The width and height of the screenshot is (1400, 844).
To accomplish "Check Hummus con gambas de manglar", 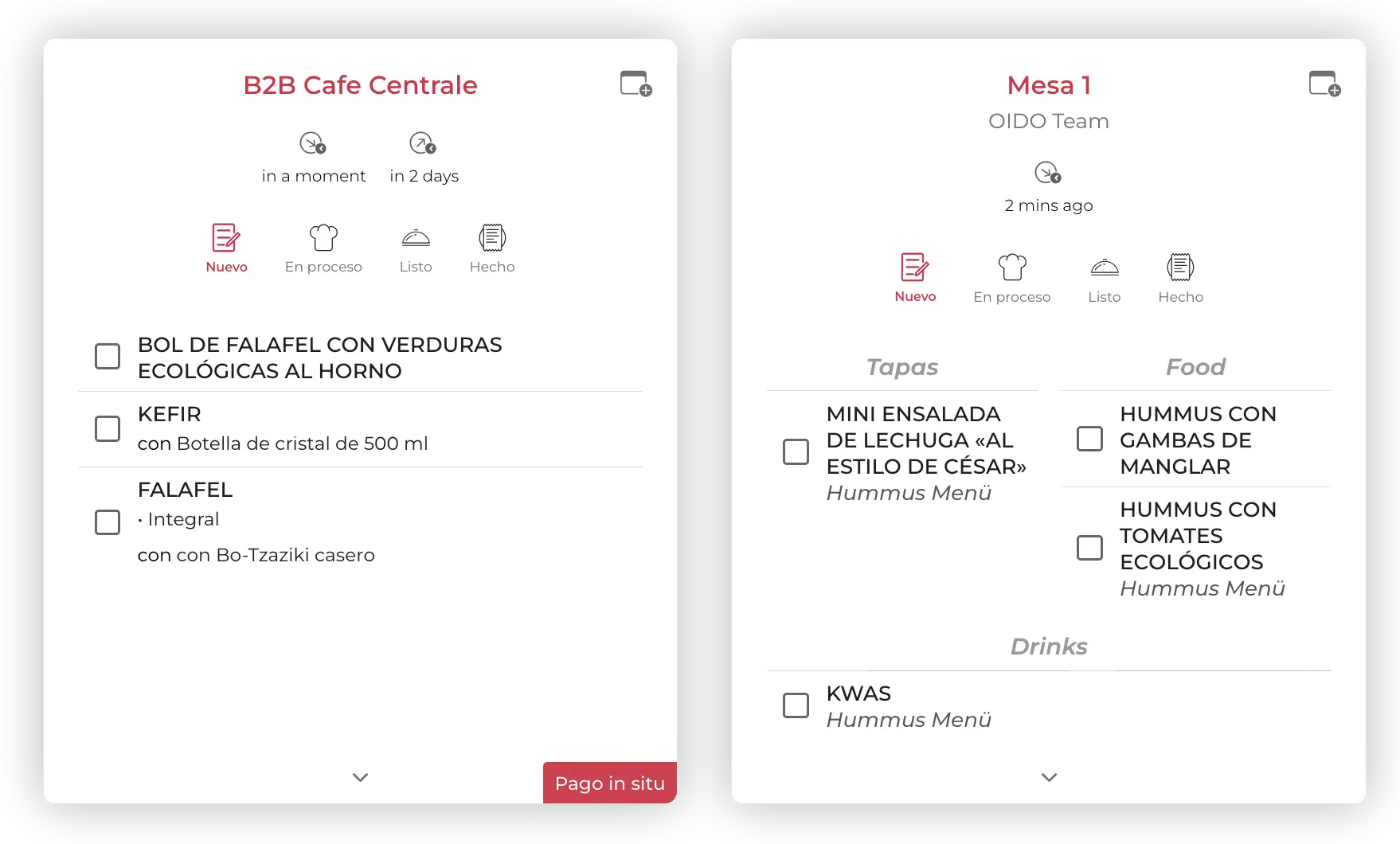I will pyautogui.click(x=1089, y=439).
